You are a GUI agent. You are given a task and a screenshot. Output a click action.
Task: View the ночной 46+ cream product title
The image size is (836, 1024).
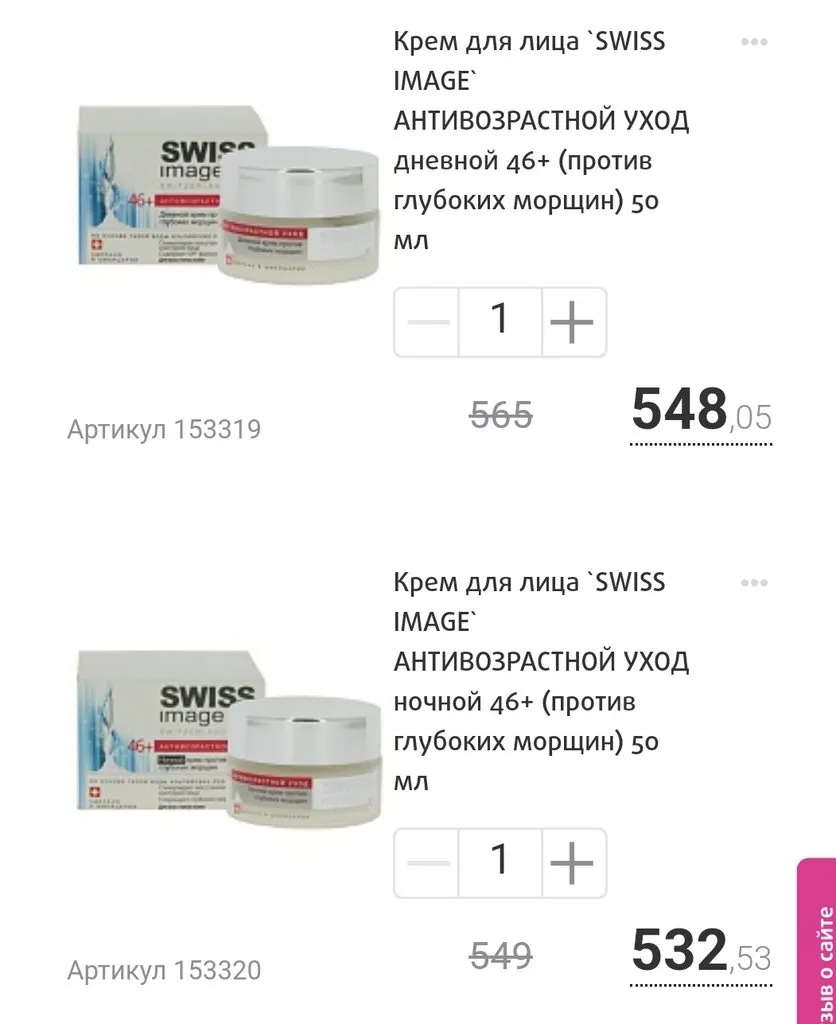(x=540, y=681)
